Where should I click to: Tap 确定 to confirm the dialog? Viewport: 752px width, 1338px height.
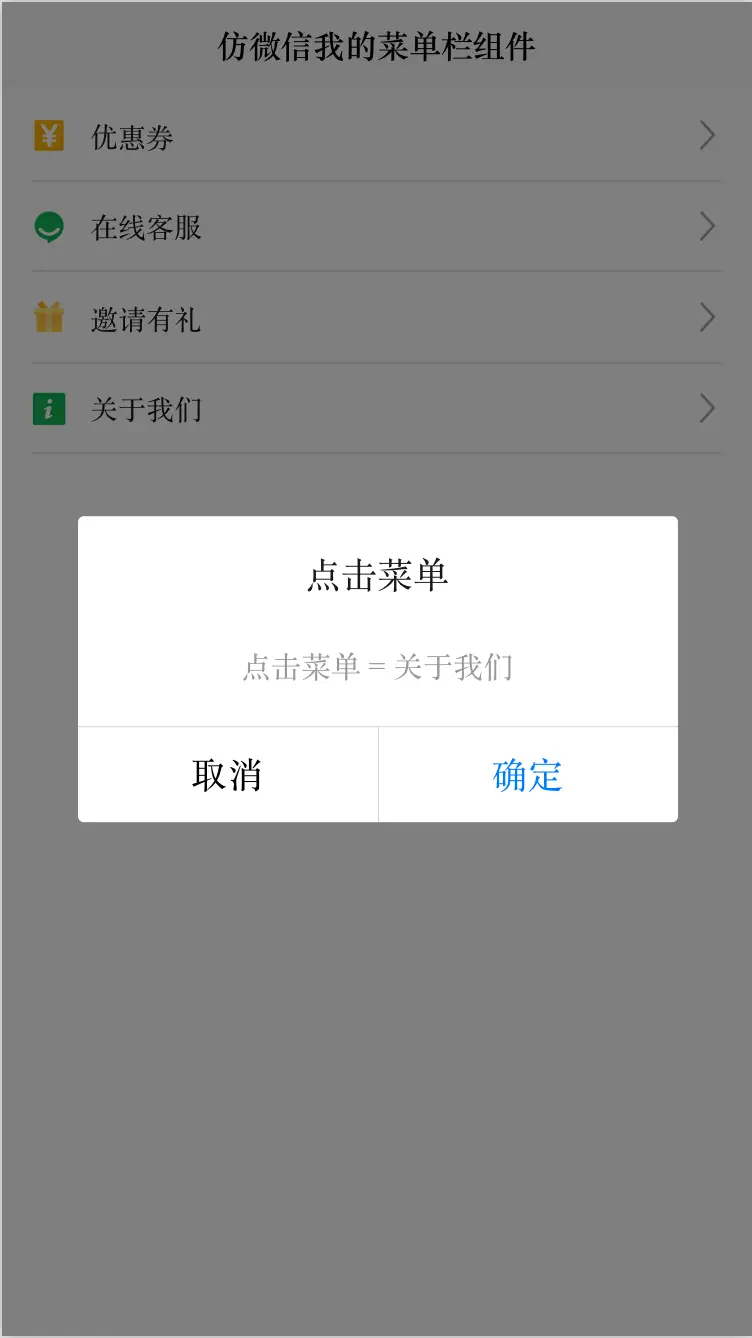(x=528, y=775)
